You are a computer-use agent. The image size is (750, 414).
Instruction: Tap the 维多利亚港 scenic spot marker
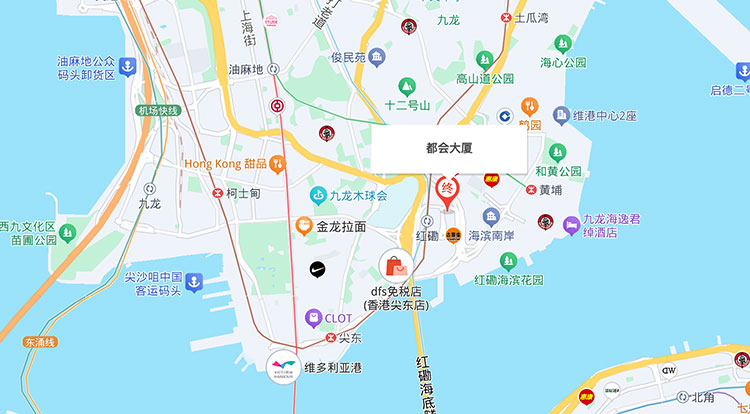tap(283, 364)
